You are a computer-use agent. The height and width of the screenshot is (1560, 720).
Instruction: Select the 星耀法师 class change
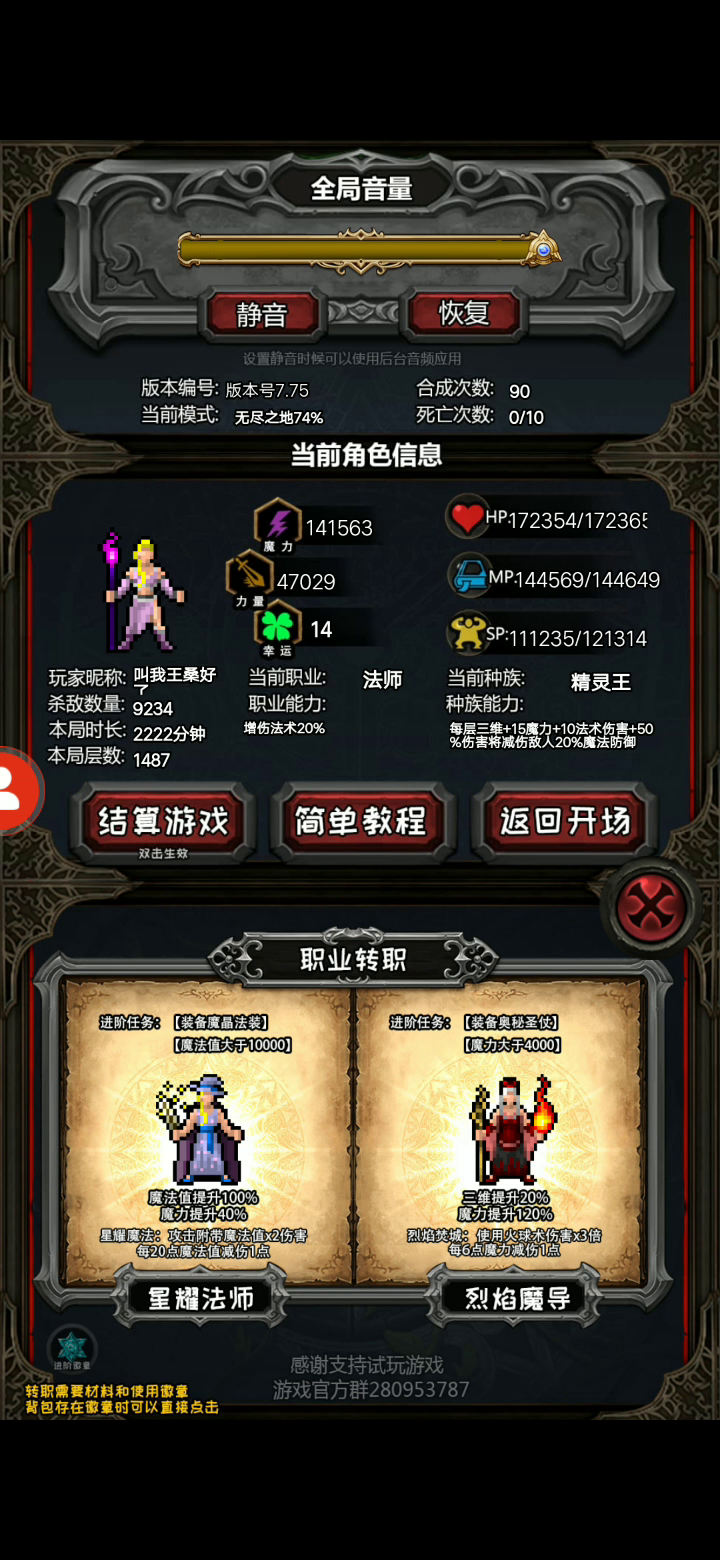pyautogui.click(x=201, y=1298)
